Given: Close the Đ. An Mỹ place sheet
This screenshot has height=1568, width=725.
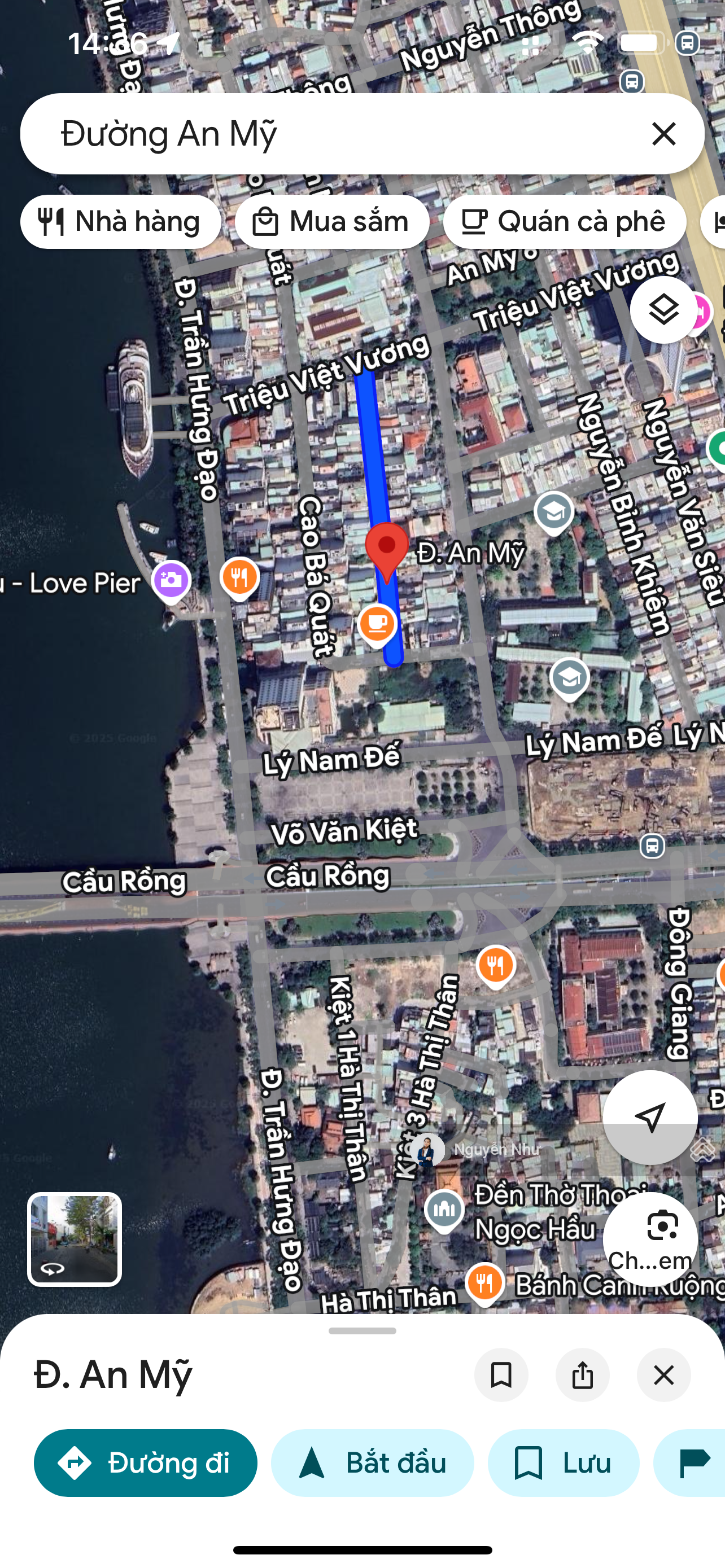Looking at the screenshot, I should point(663,1374).
